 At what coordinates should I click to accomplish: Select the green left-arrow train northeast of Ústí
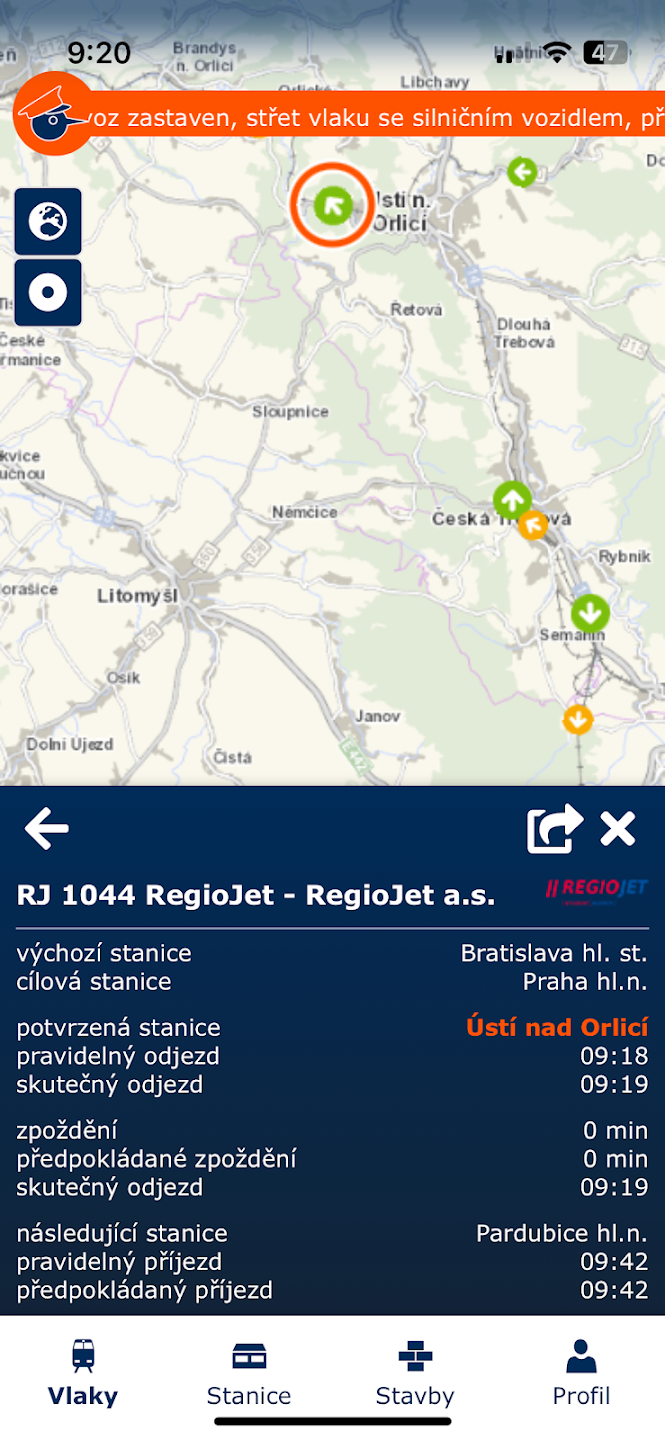pyautogui.click(x=522, y=172)
